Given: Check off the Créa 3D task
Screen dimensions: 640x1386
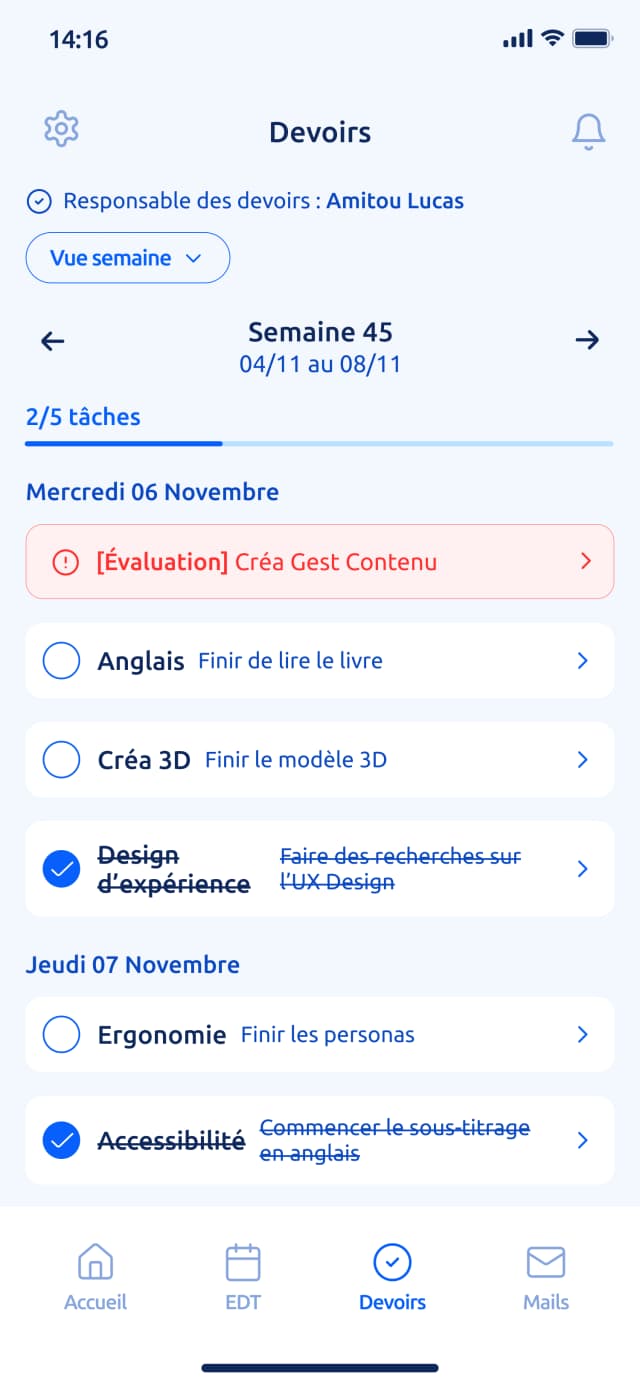Looking at the screenshot, I should click(62, 760).
